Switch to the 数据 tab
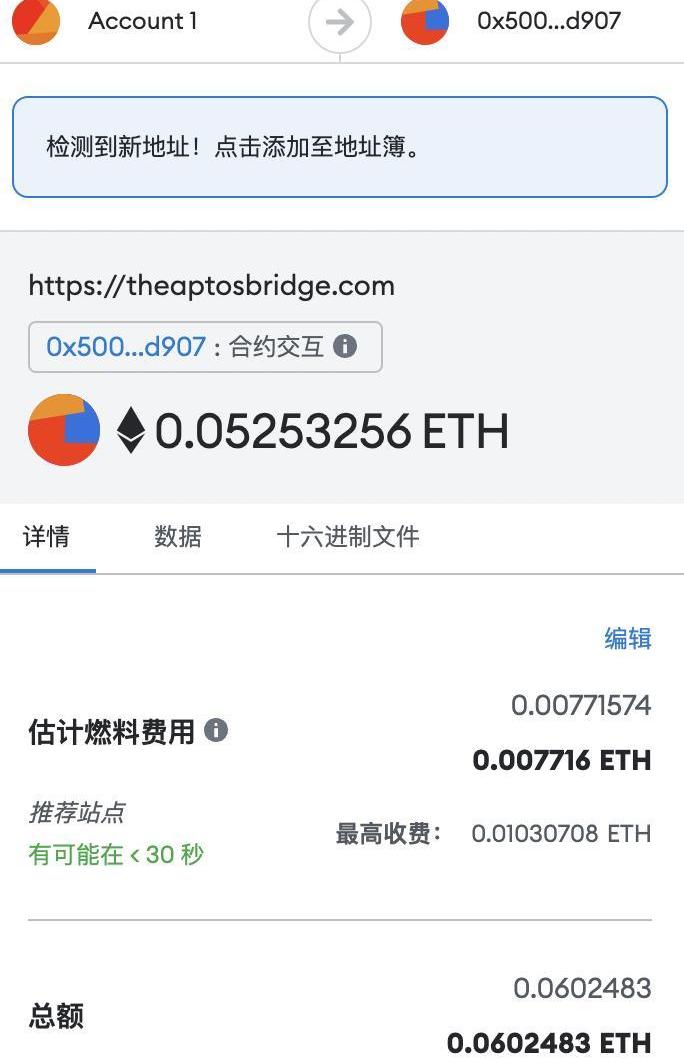This screenshot has height=1064, width=684. (x=178, y=537)
